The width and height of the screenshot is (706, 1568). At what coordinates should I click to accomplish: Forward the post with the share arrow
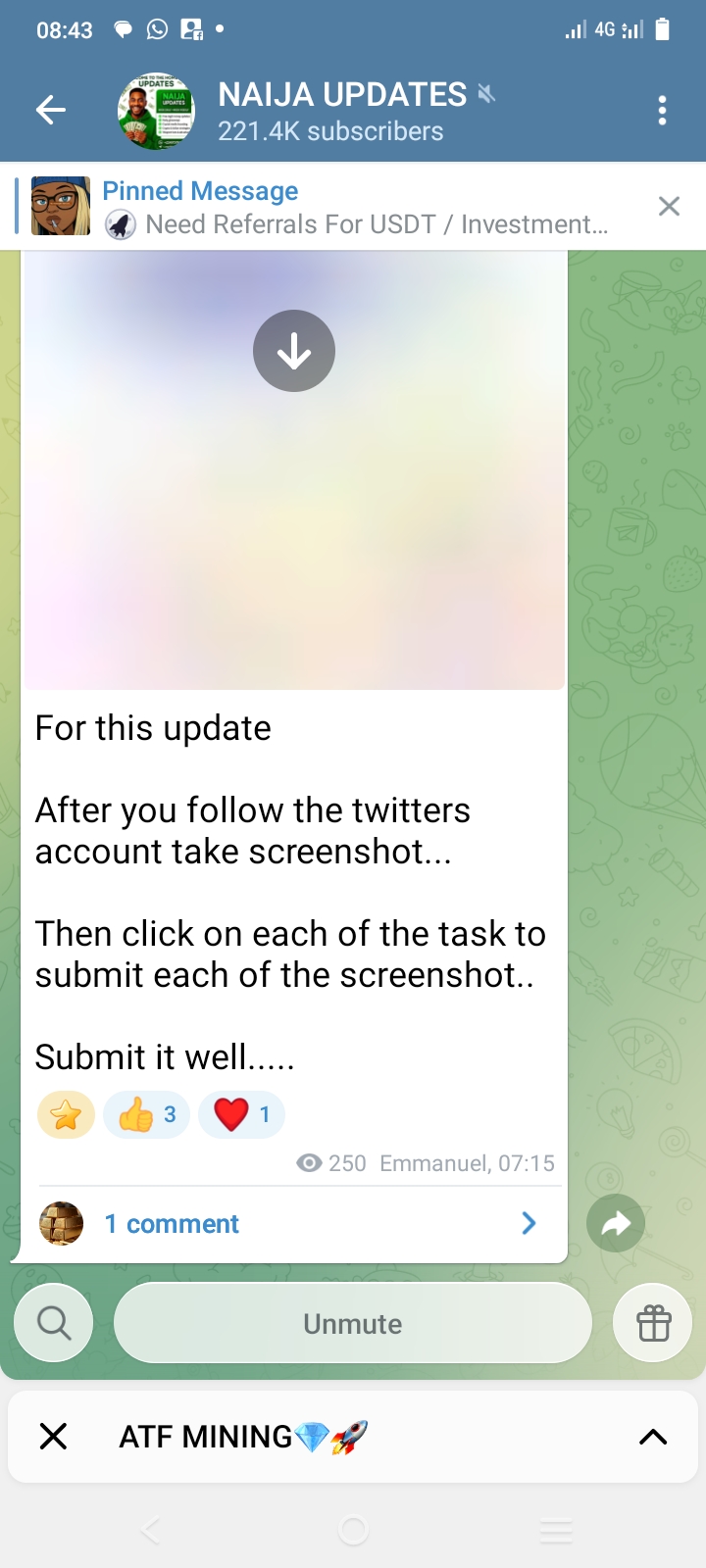(x=615, y=1223)
